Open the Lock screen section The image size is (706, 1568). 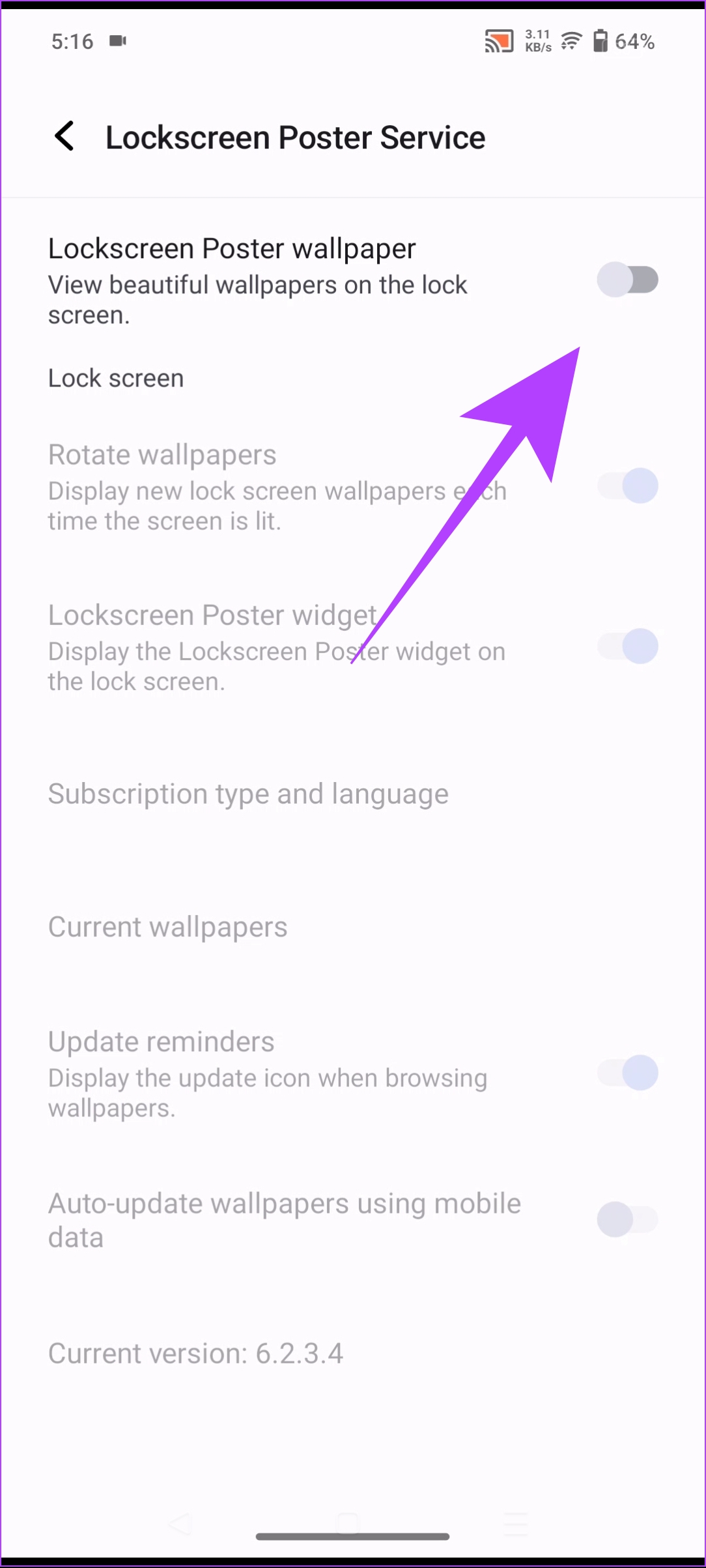[x=115, y=377]
